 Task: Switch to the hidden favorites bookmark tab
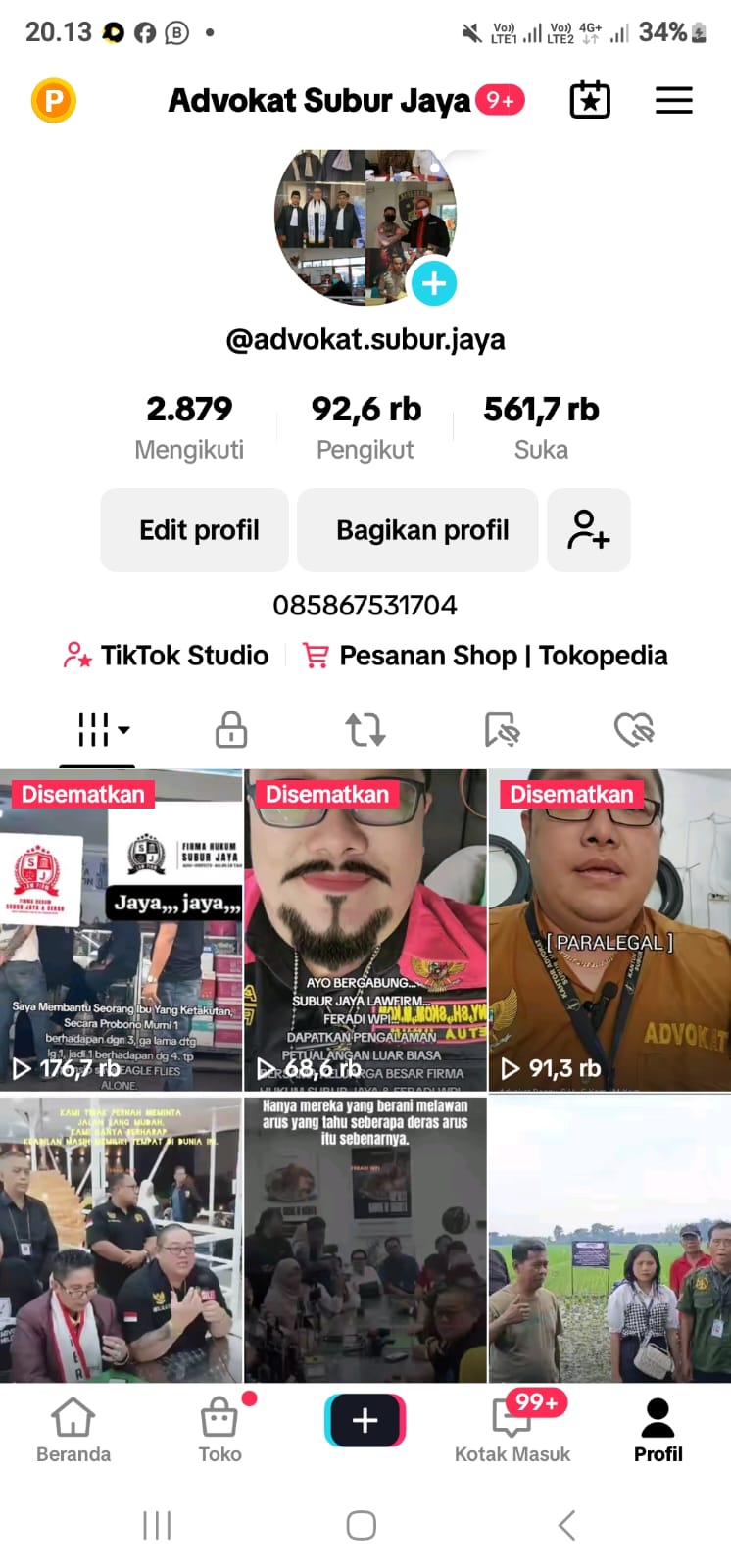click(502, 730)
